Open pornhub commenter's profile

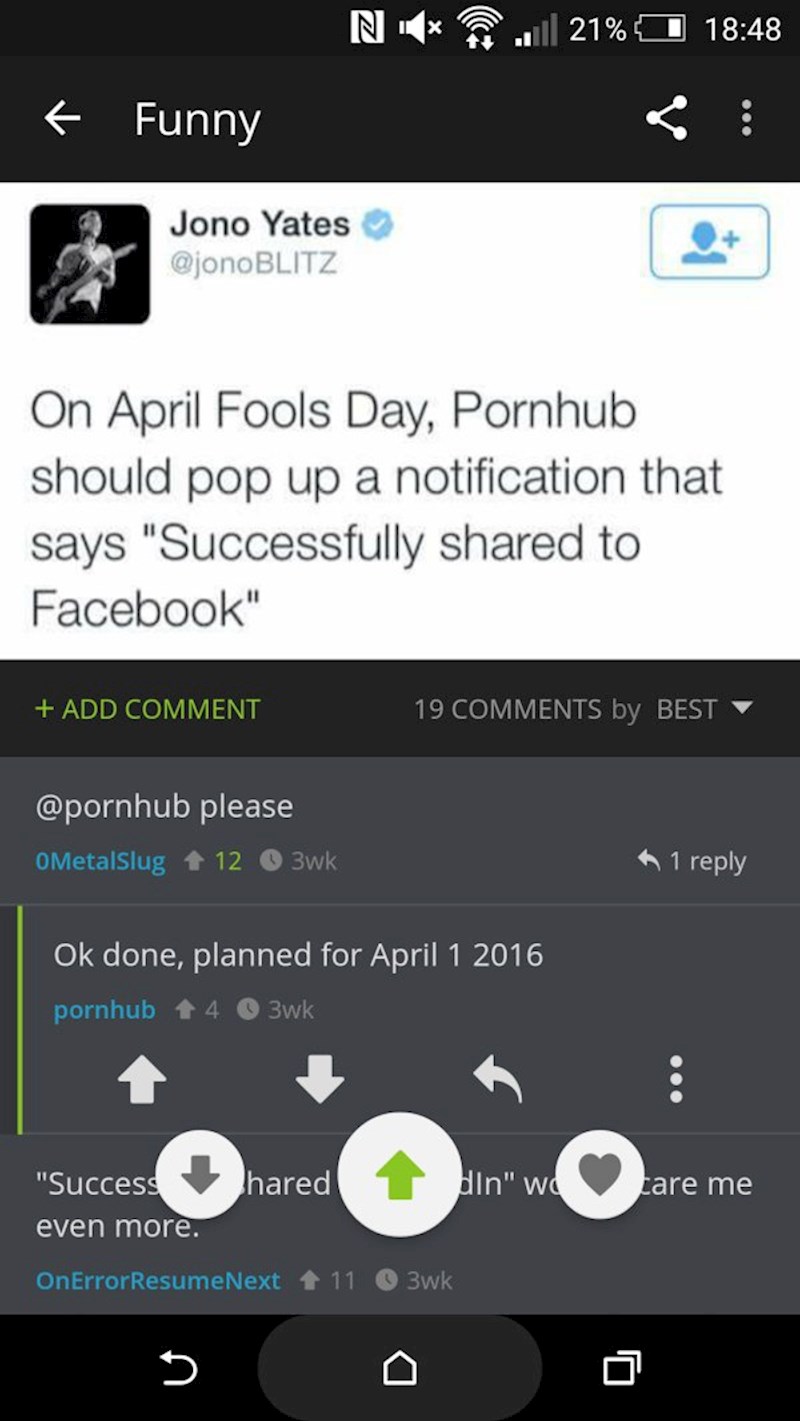coord(104,1010)
